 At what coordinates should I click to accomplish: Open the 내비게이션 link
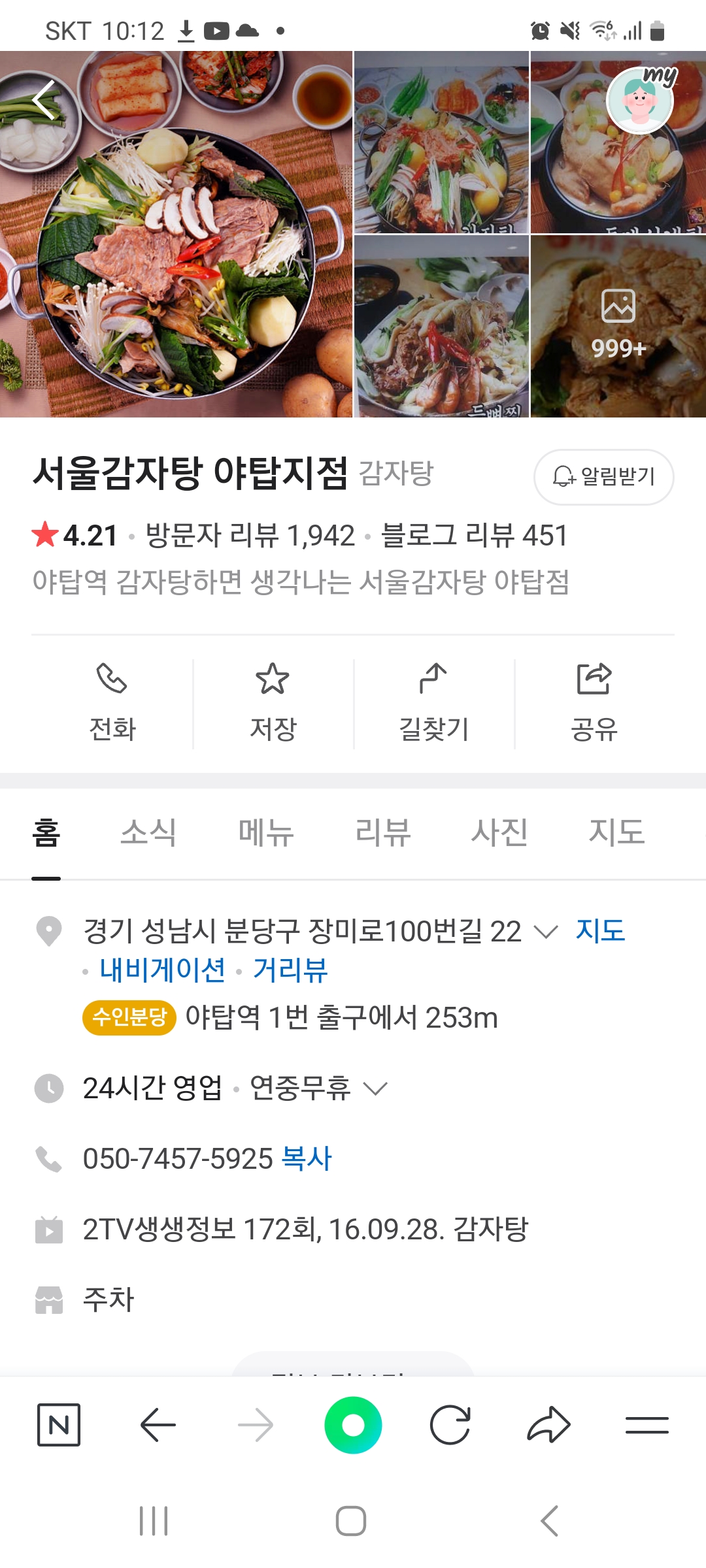pos(162,970)
